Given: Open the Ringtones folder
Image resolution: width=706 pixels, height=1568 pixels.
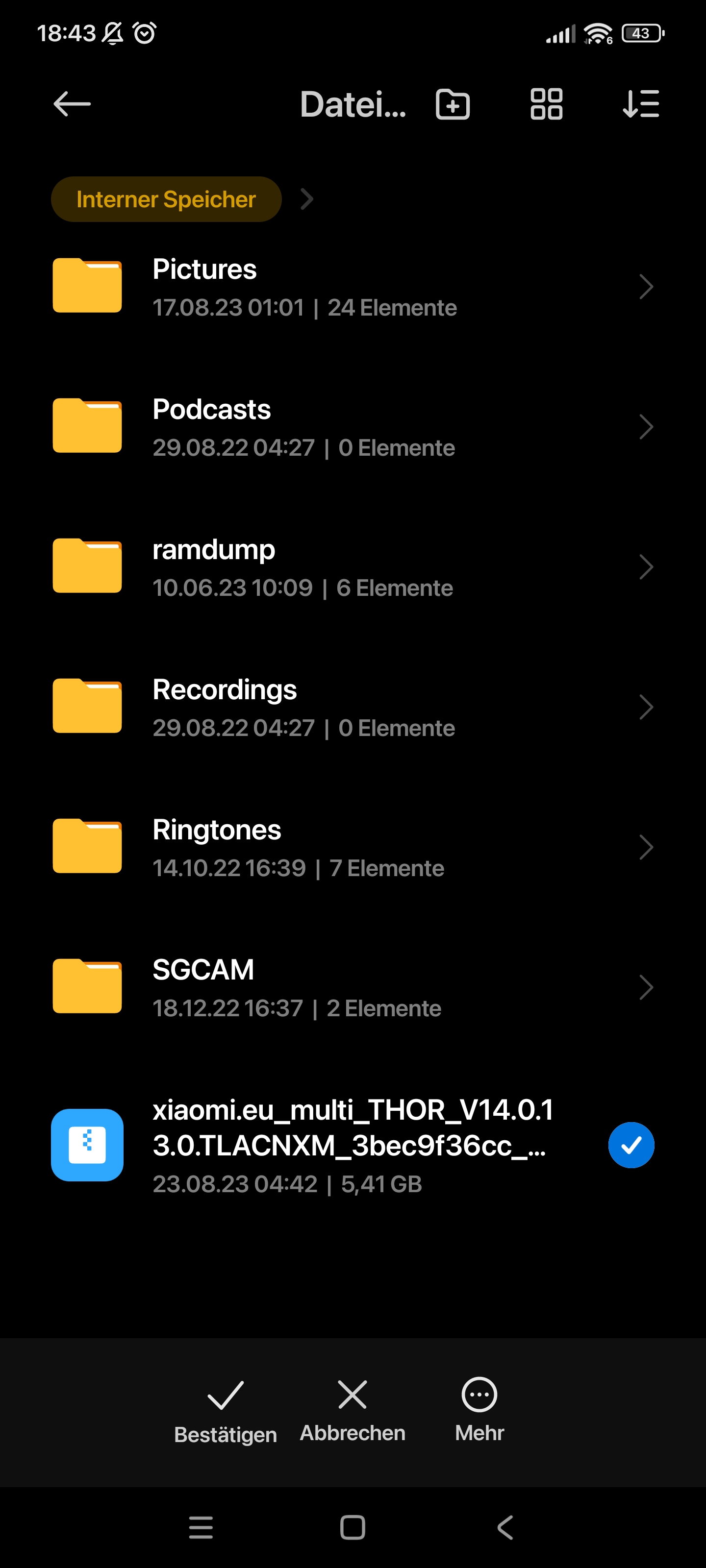Looking at the screenshot, I should 353,847.
